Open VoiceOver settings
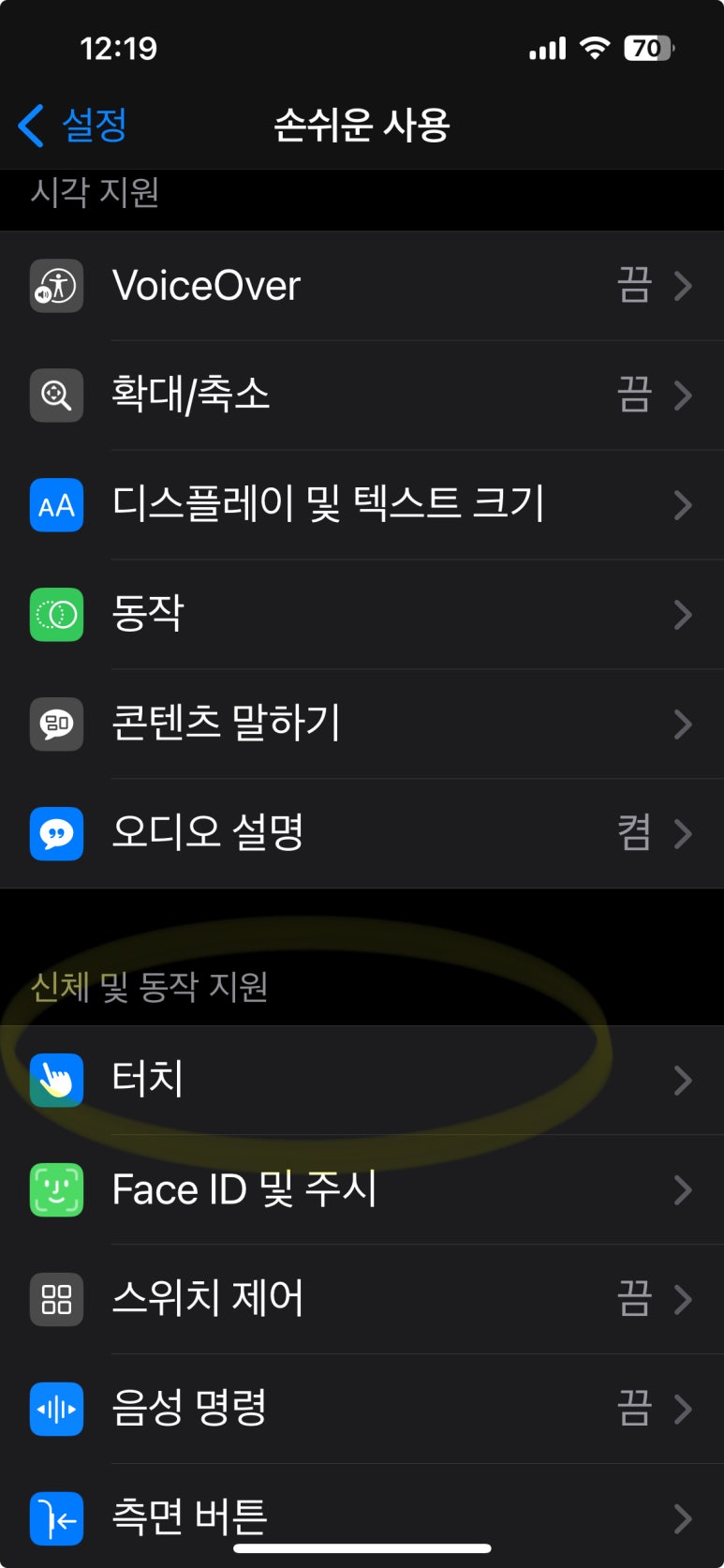 click(x=362, y=286)
